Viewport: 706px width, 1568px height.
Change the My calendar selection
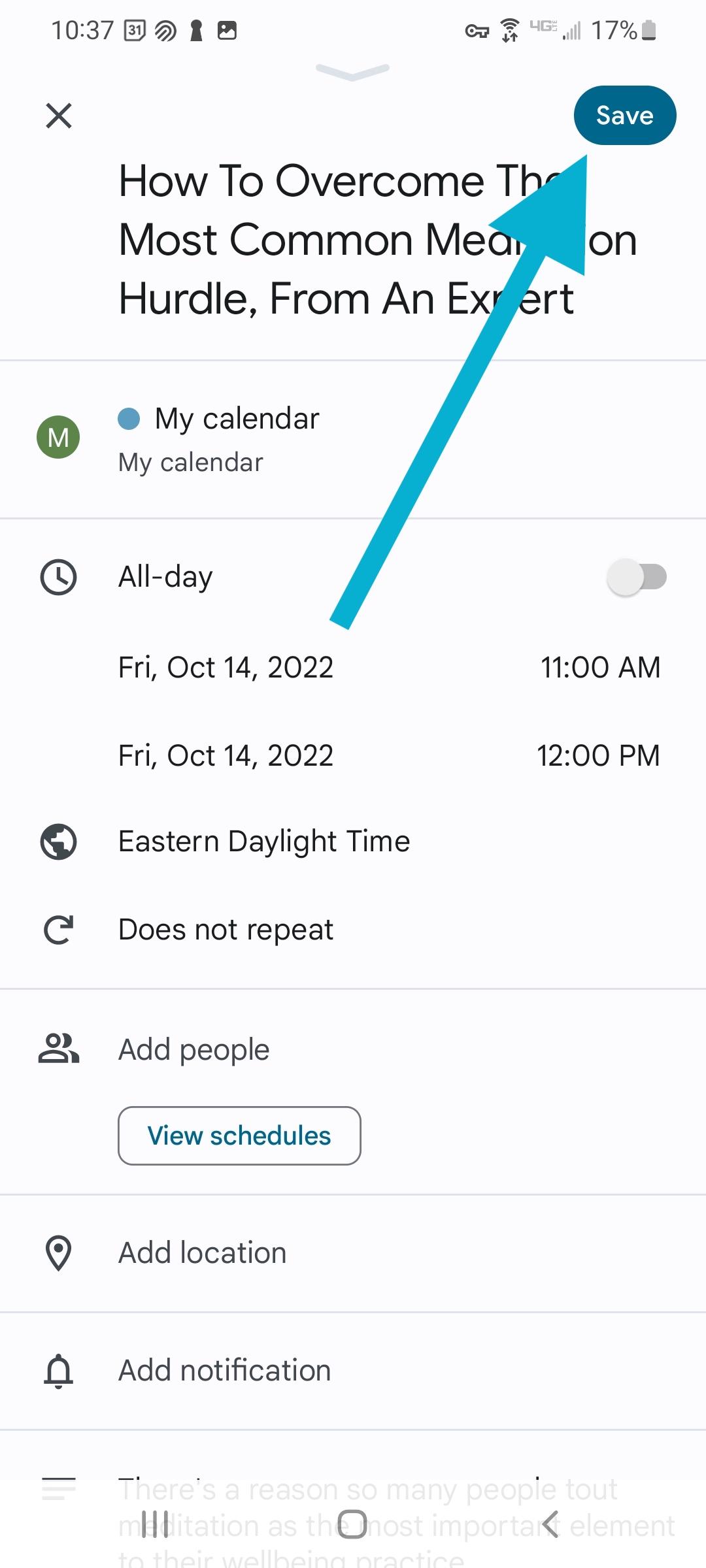point(353,439)
